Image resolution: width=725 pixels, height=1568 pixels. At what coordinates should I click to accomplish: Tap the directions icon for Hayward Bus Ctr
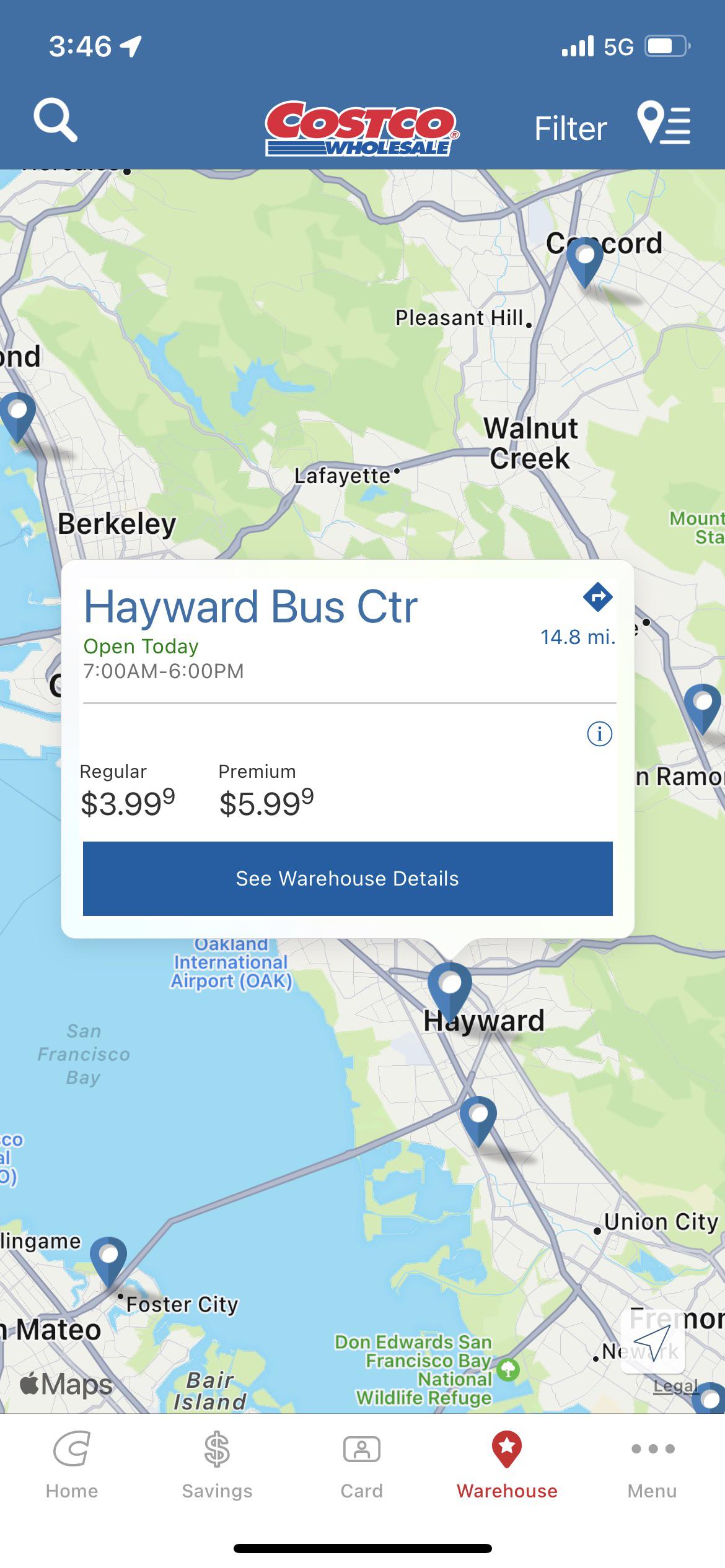pos(597,598)
